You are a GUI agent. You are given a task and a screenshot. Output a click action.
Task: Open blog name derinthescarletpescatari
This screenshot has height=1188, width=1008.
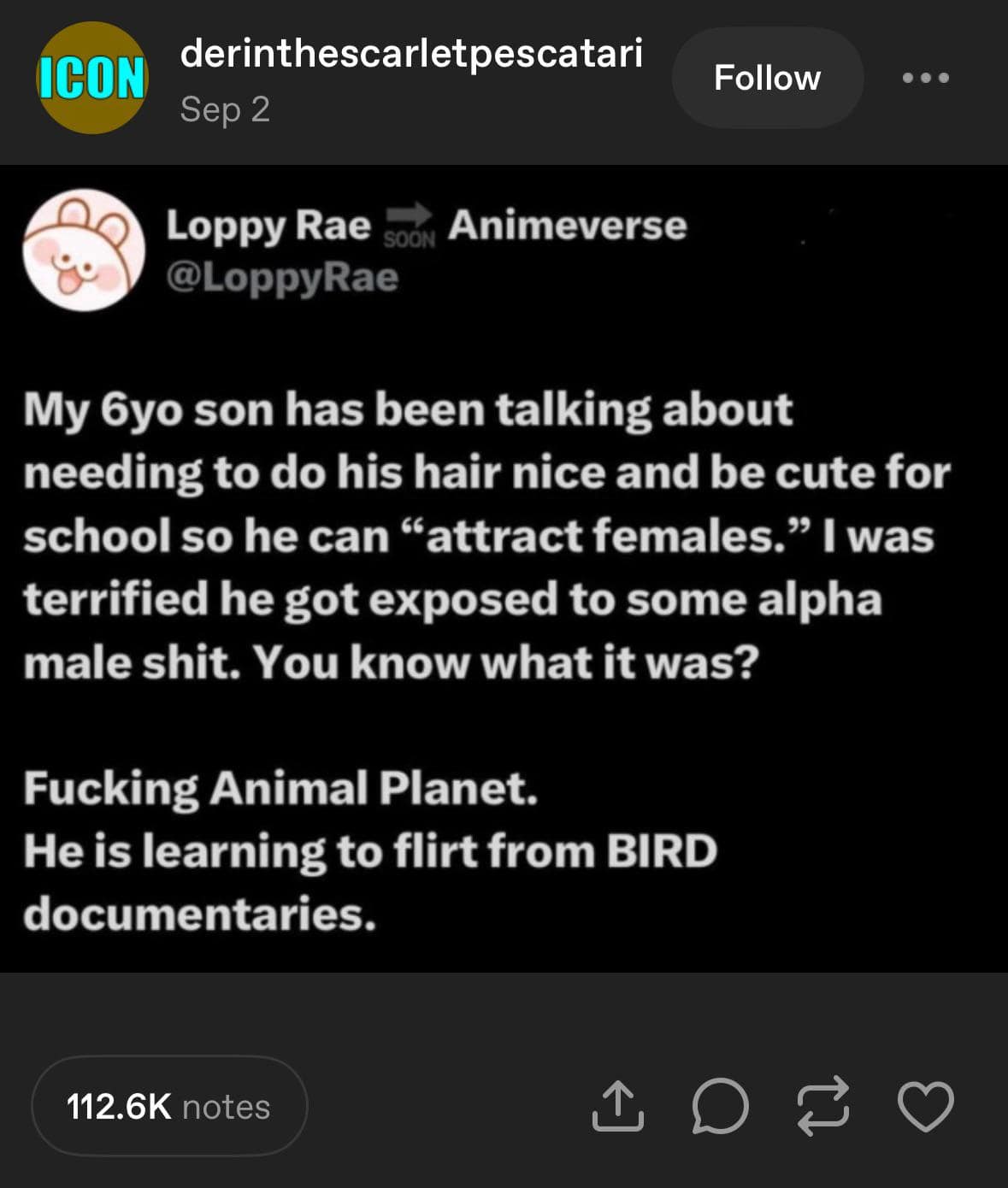(411, 54)
